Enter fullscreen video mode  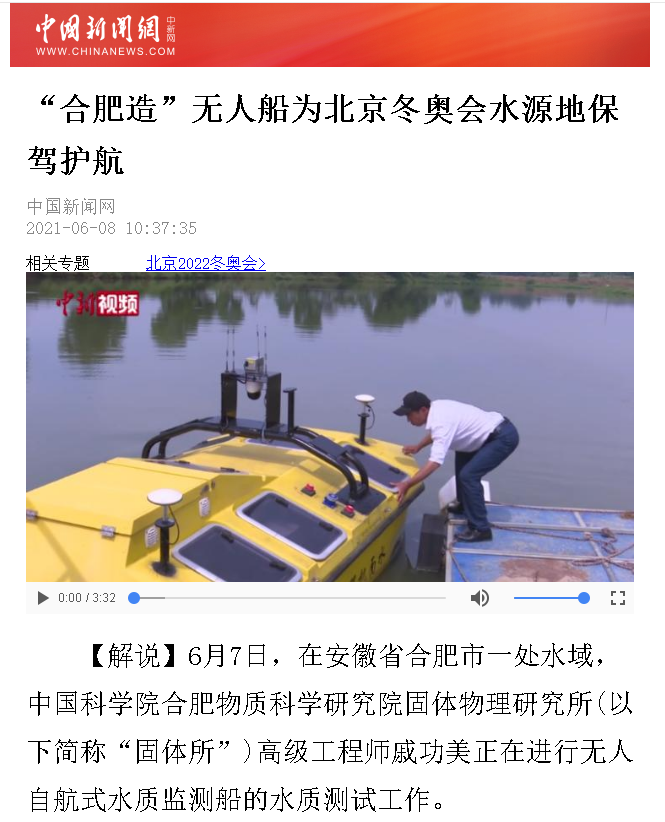618,598
